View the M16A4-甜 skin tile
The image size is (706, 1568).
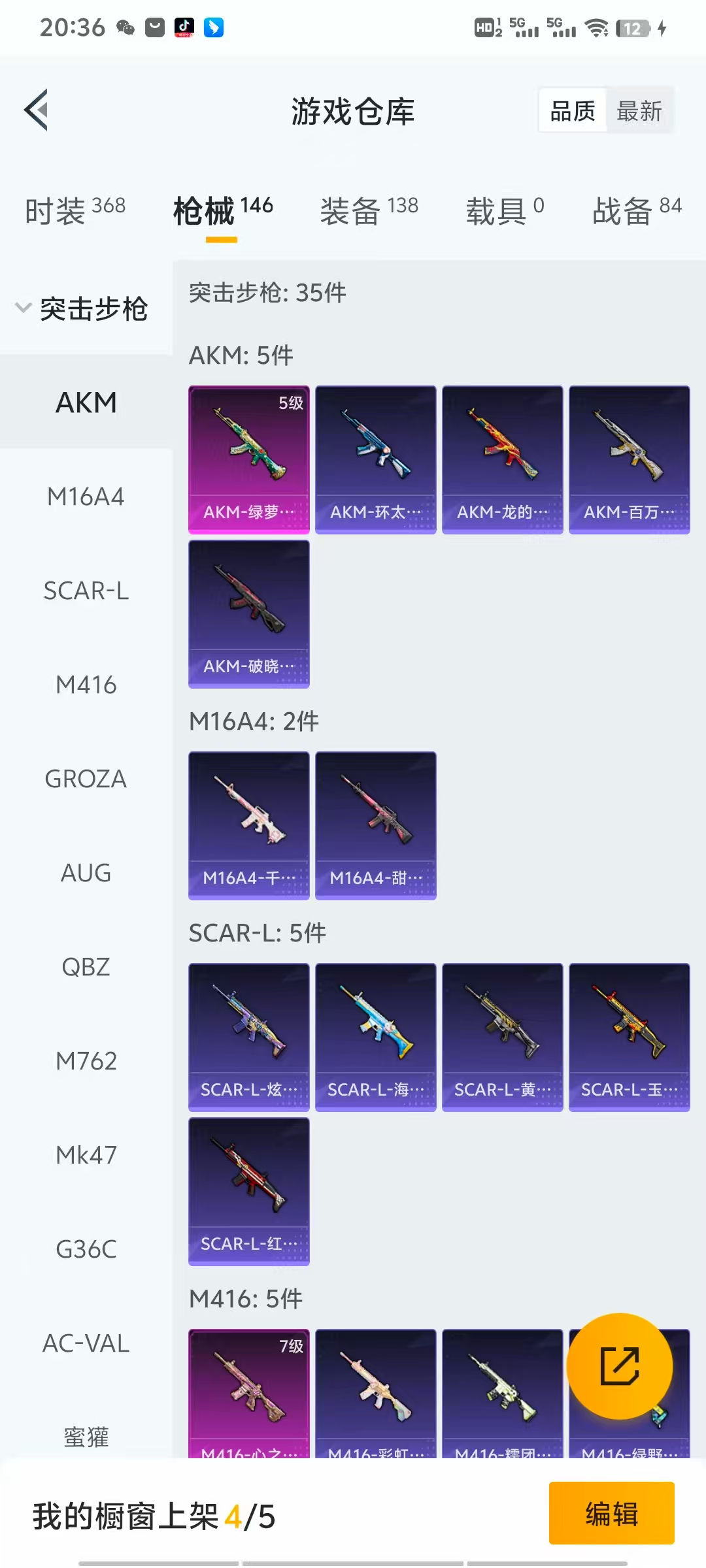(376, 826)
